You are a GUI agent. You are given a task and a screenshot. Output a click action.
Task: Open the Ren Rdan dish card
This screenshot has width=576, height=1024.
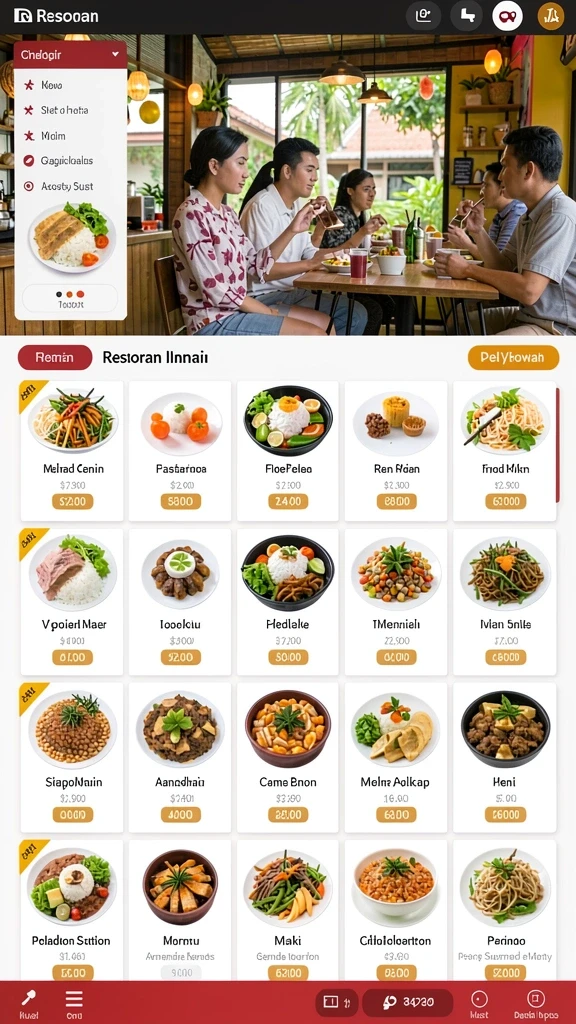click(x=396, y=451)
